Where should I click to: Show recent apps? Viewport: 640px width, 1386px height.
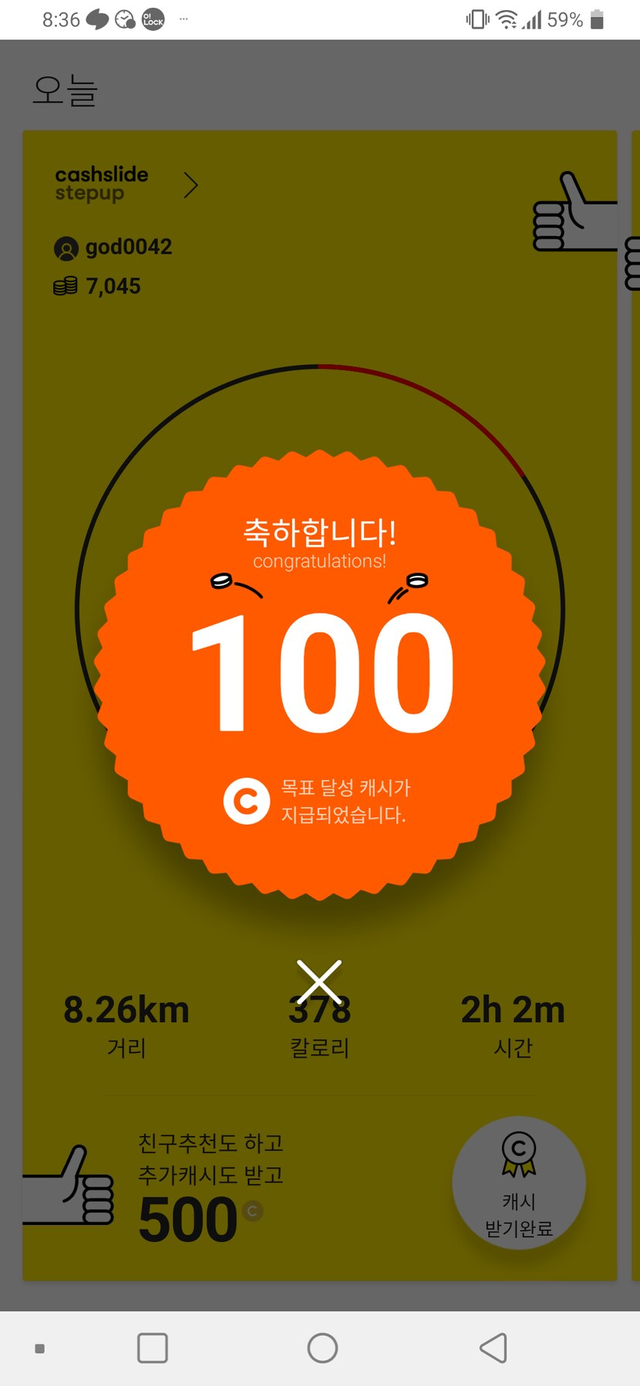point(152,1348)
